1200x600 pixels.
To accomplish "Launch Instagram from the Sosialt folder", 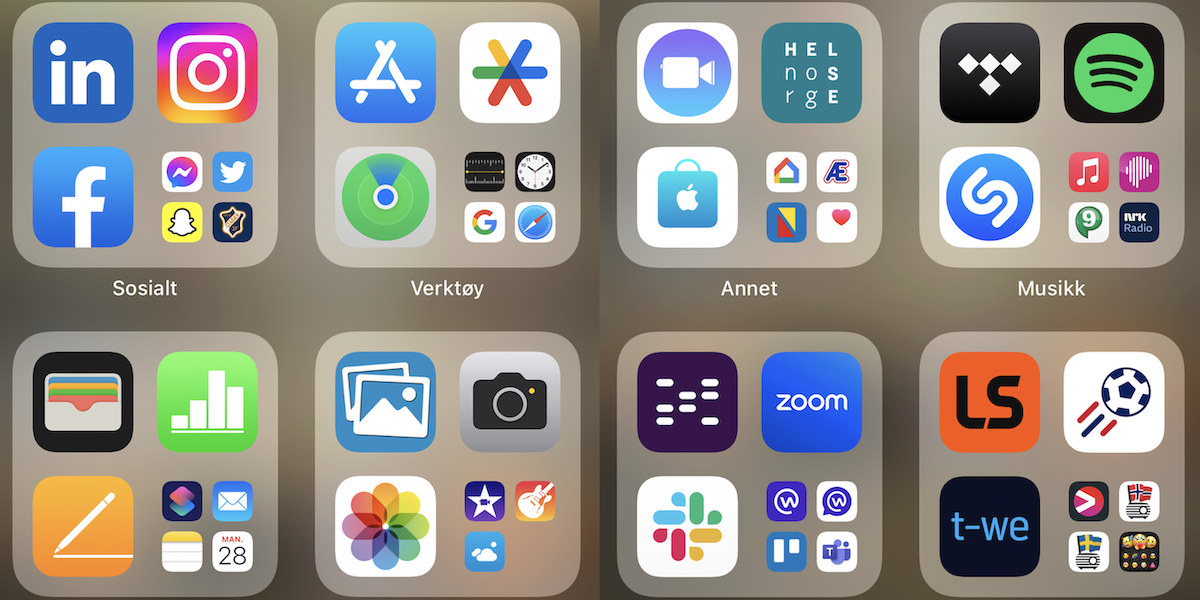I will 207,73.
